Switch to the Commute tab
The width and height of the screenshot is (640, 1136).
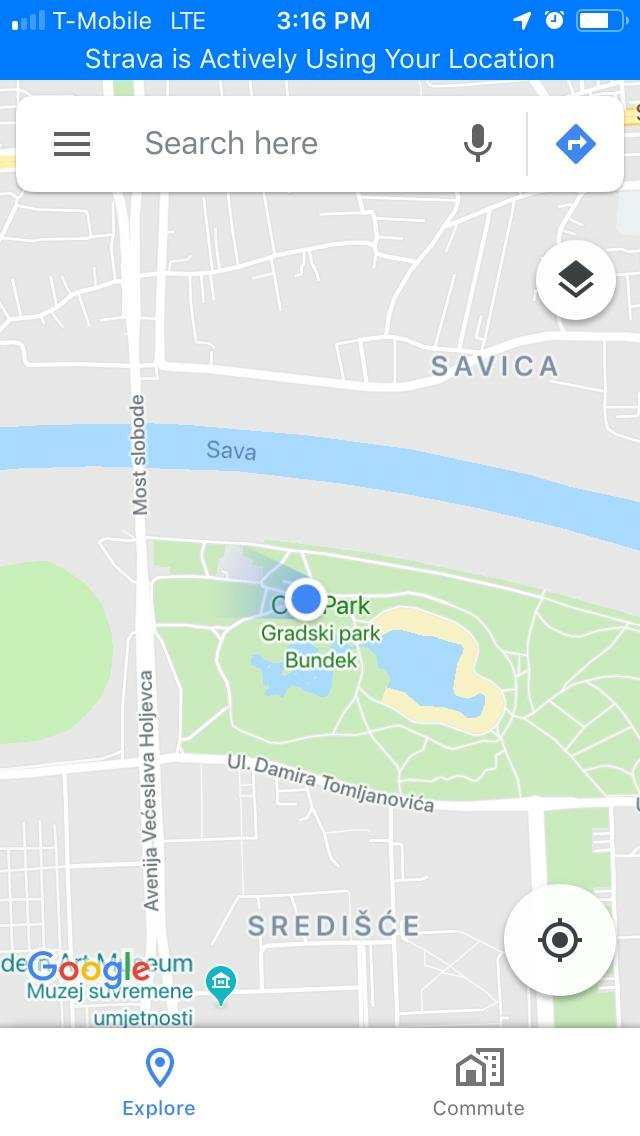tap(479, 1082)
